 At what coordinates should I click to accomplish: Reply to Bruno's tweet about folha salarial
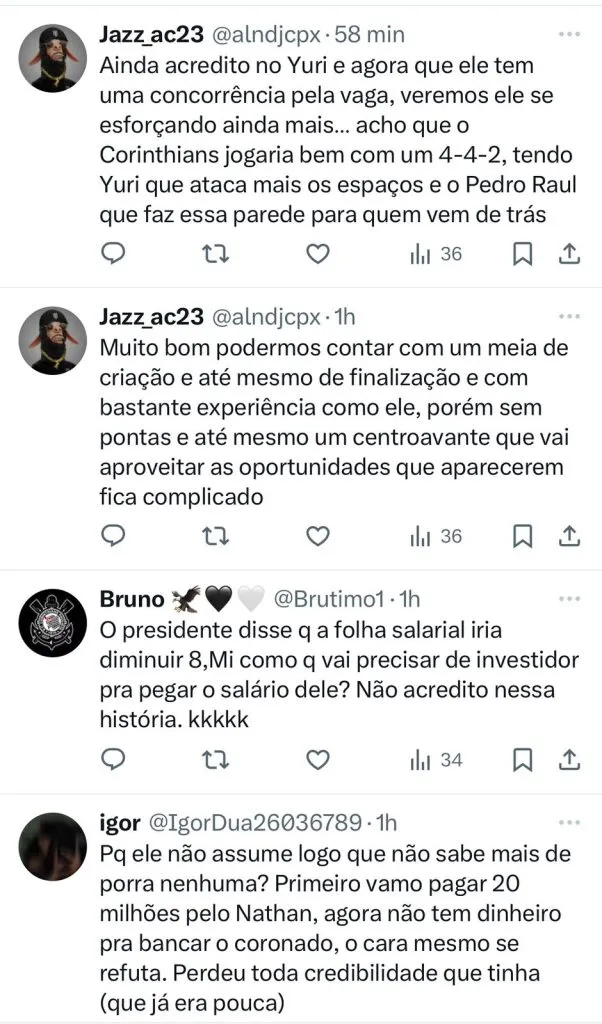click(114, 760)
